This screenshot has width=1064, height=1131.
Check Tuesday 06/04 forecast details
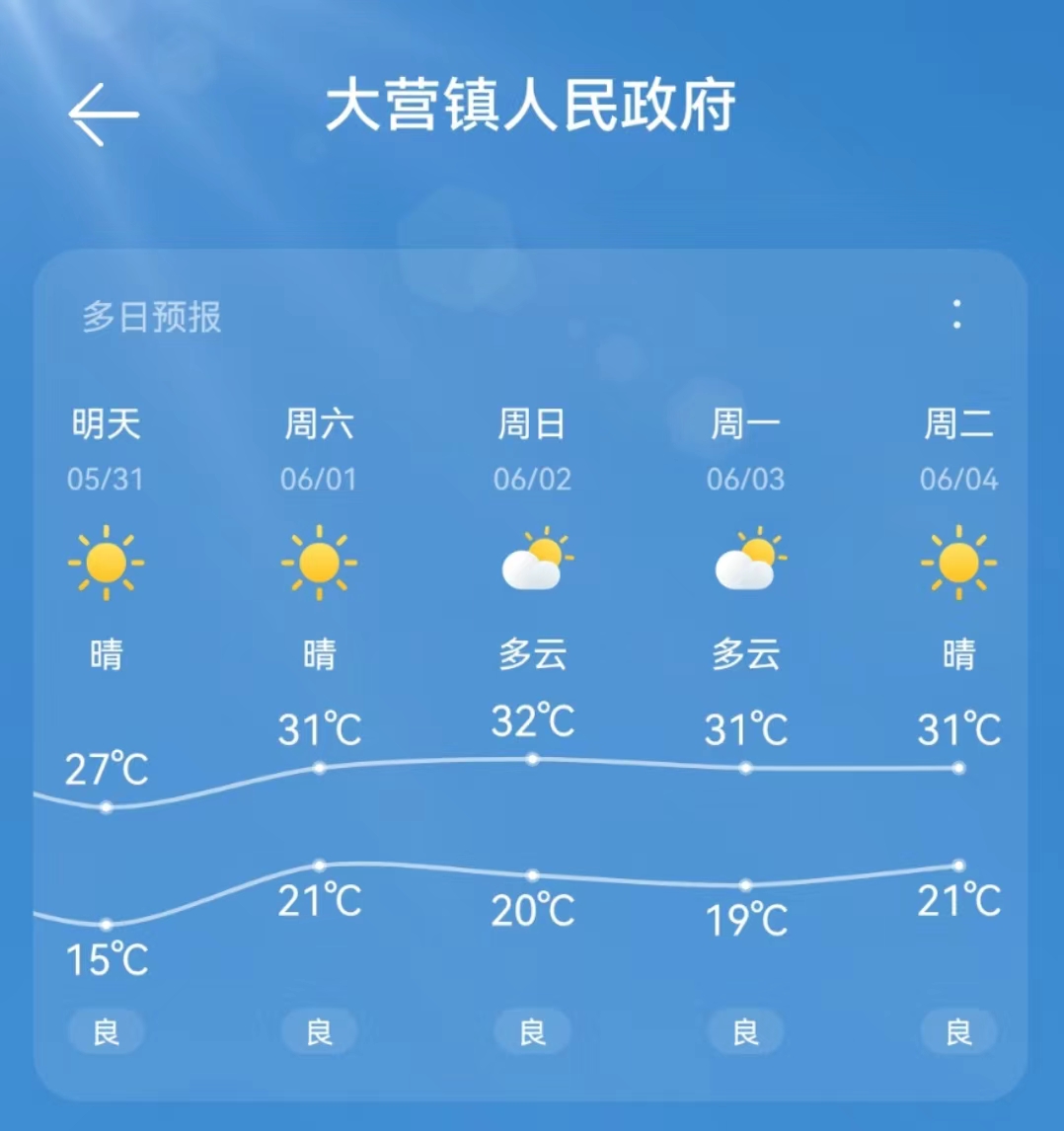pos(958,563)
